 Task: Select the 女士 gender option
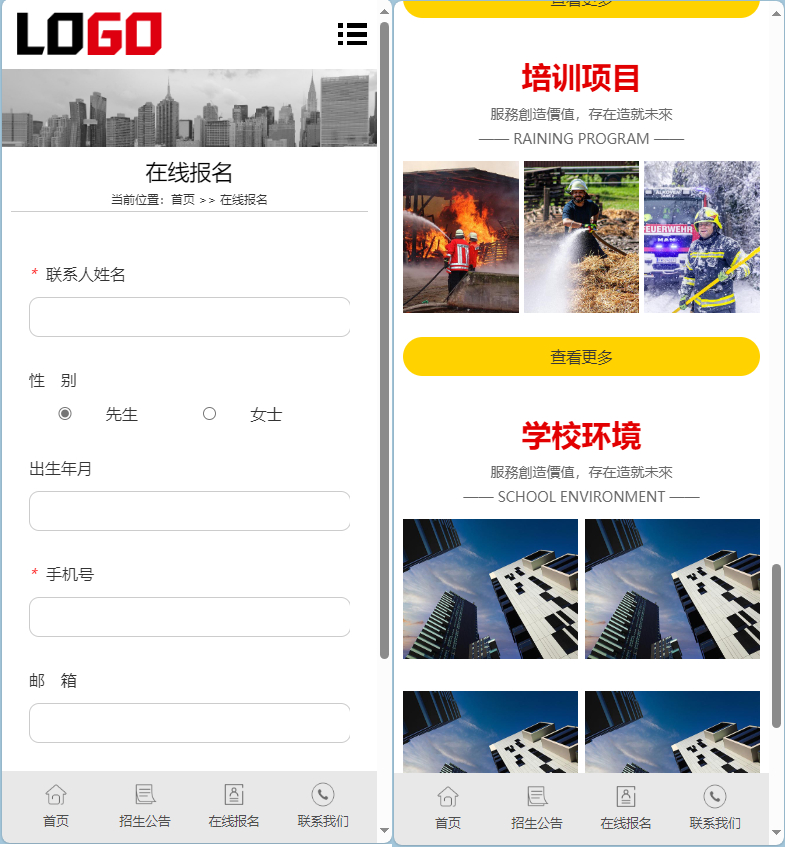(210, 414)
